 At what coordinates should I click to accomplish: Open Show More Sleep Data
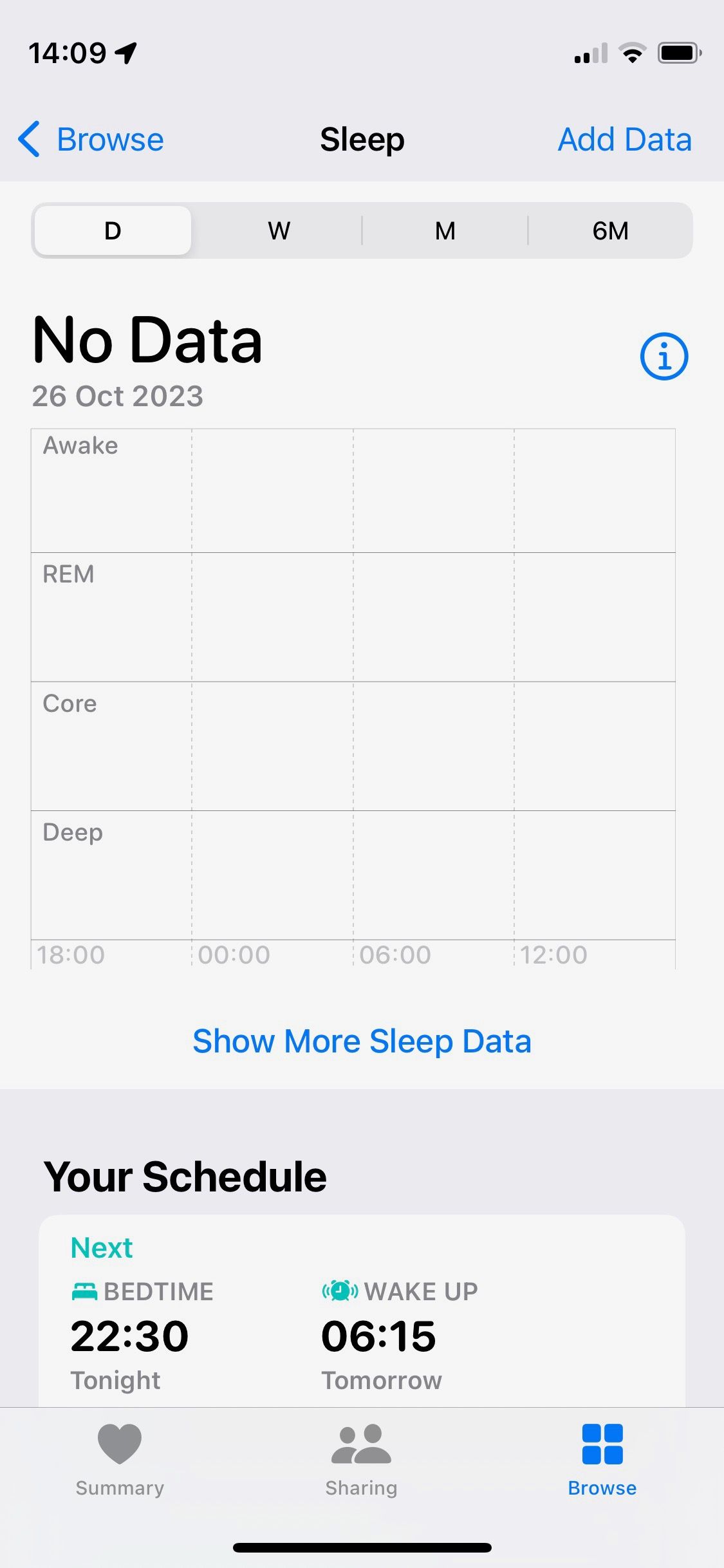362,1040
